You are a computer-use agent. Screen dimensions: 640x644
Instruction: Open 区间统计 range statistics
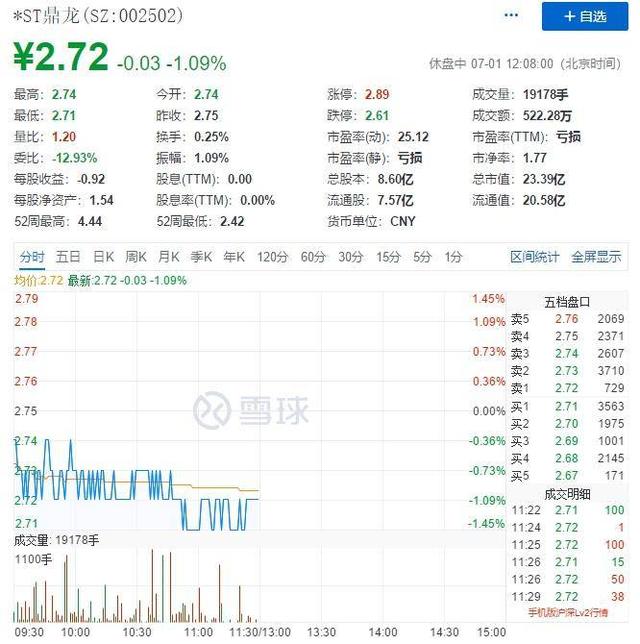point(535,257)
